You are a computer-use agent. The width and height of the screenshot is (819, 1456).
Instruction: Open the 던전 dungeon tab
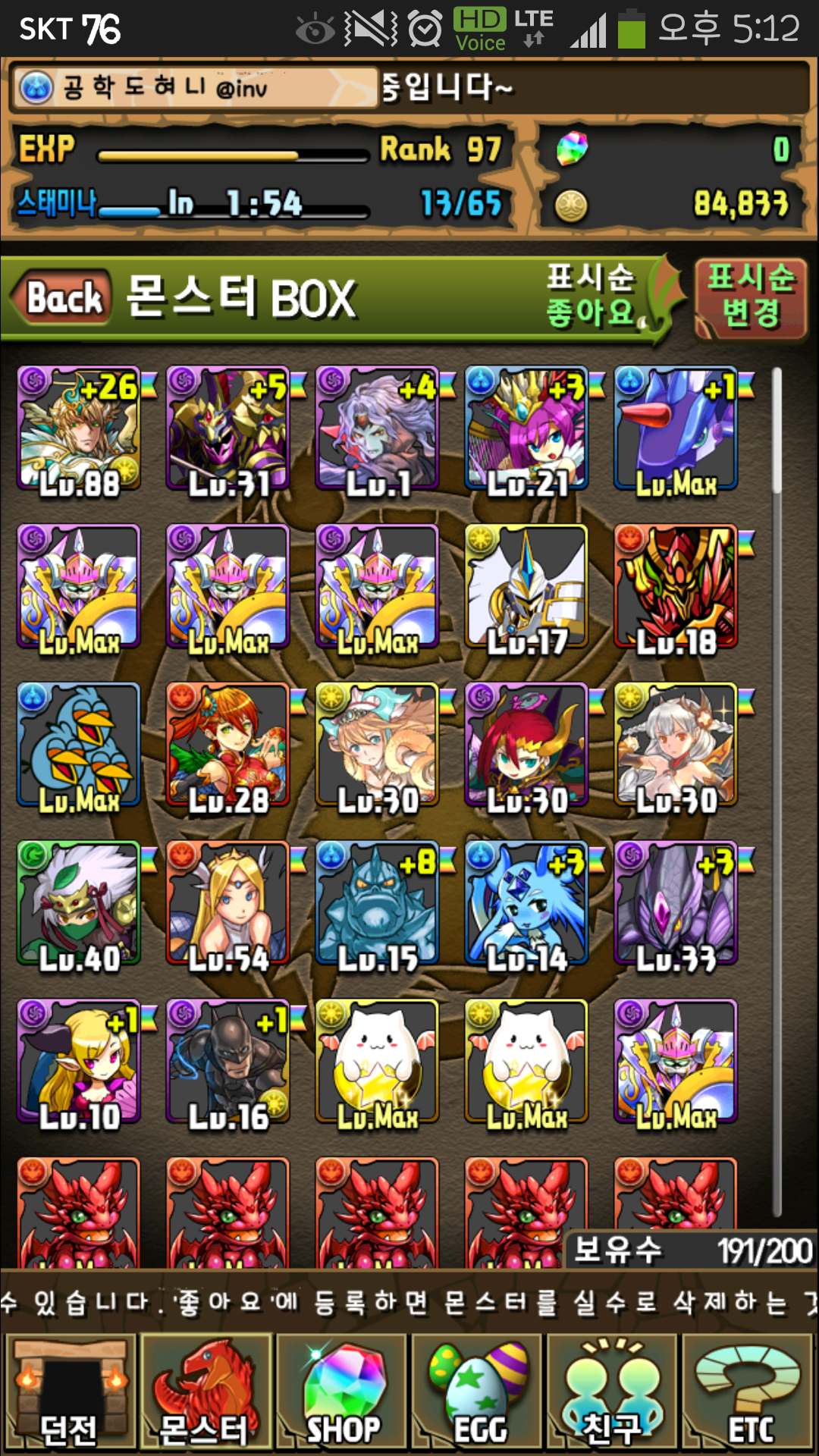[70, 1392]
